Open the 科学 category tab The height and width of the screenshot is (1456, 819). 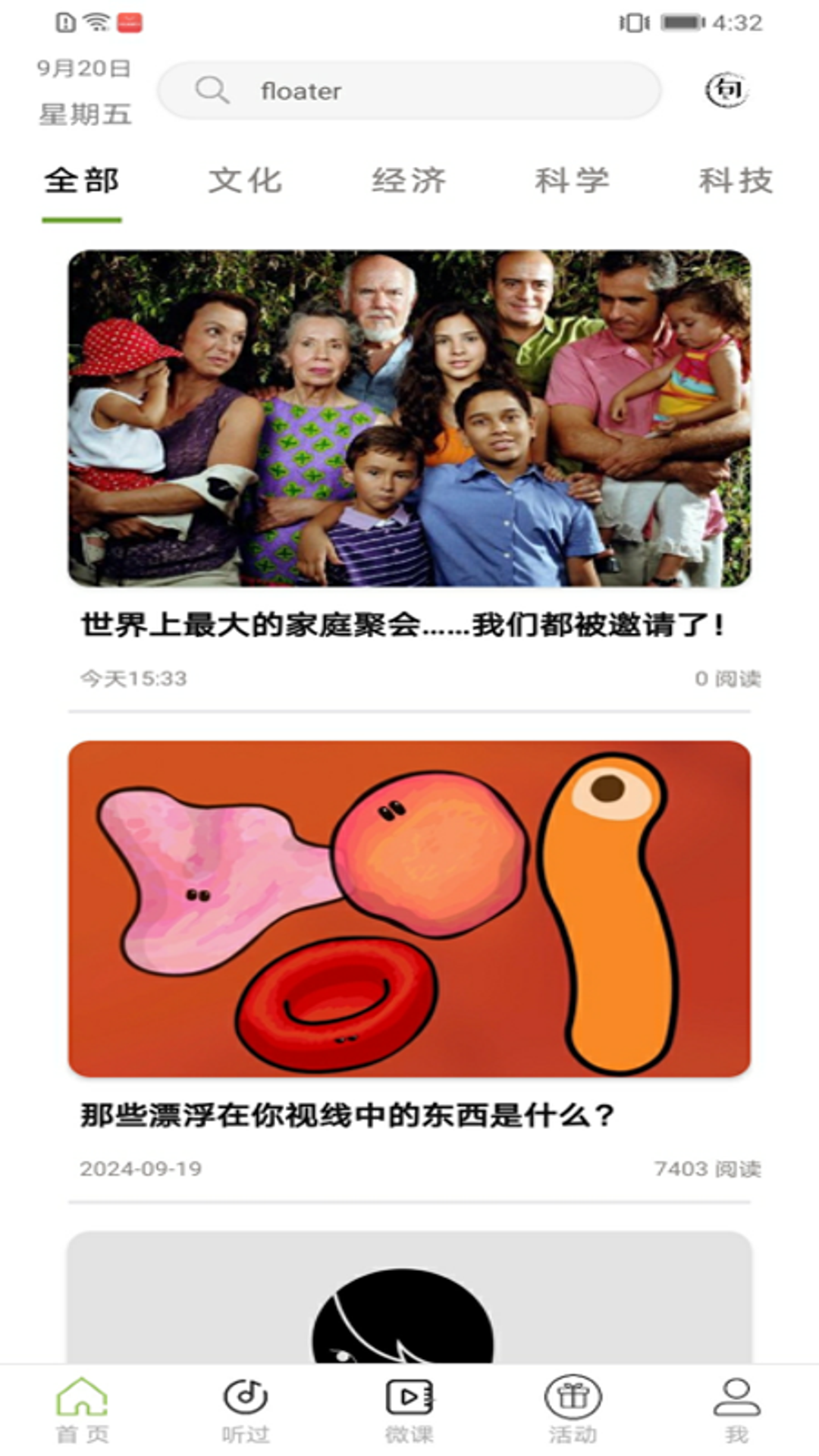[572, 182]
